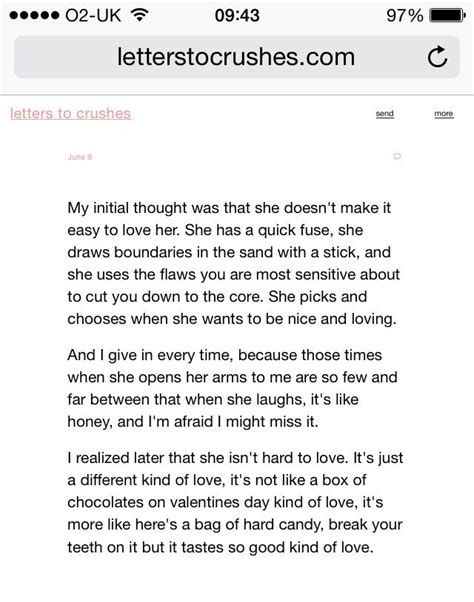Open the June 9 letter date link
The image size is (474, 602).
tap(80, 157)
